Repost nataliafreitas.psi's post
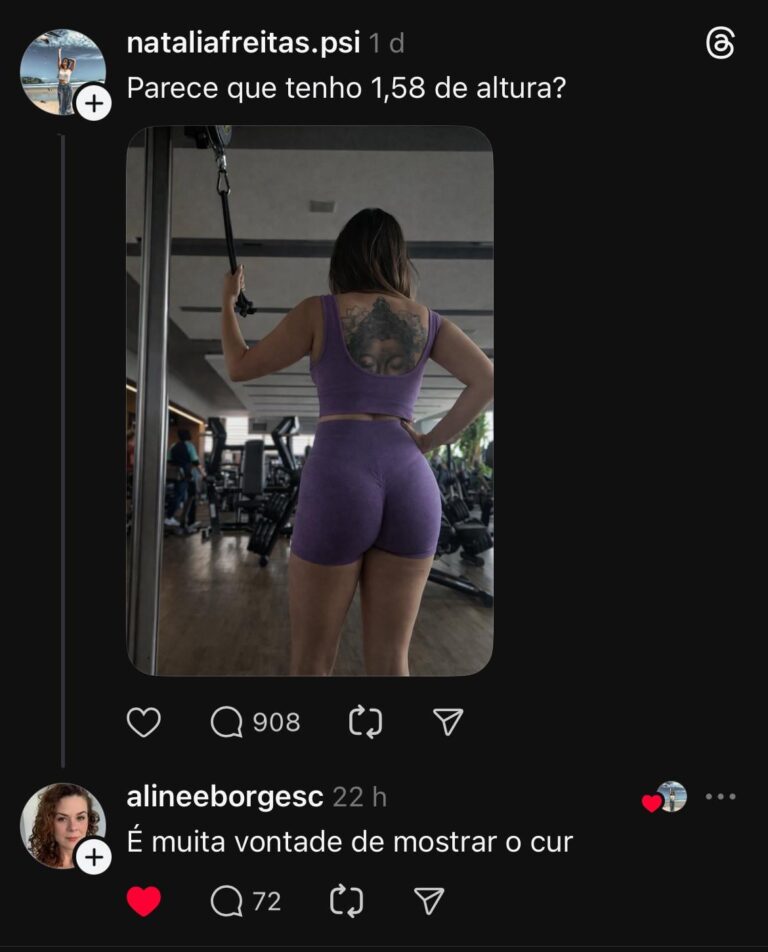768x952 pixels. coord(365,722)
